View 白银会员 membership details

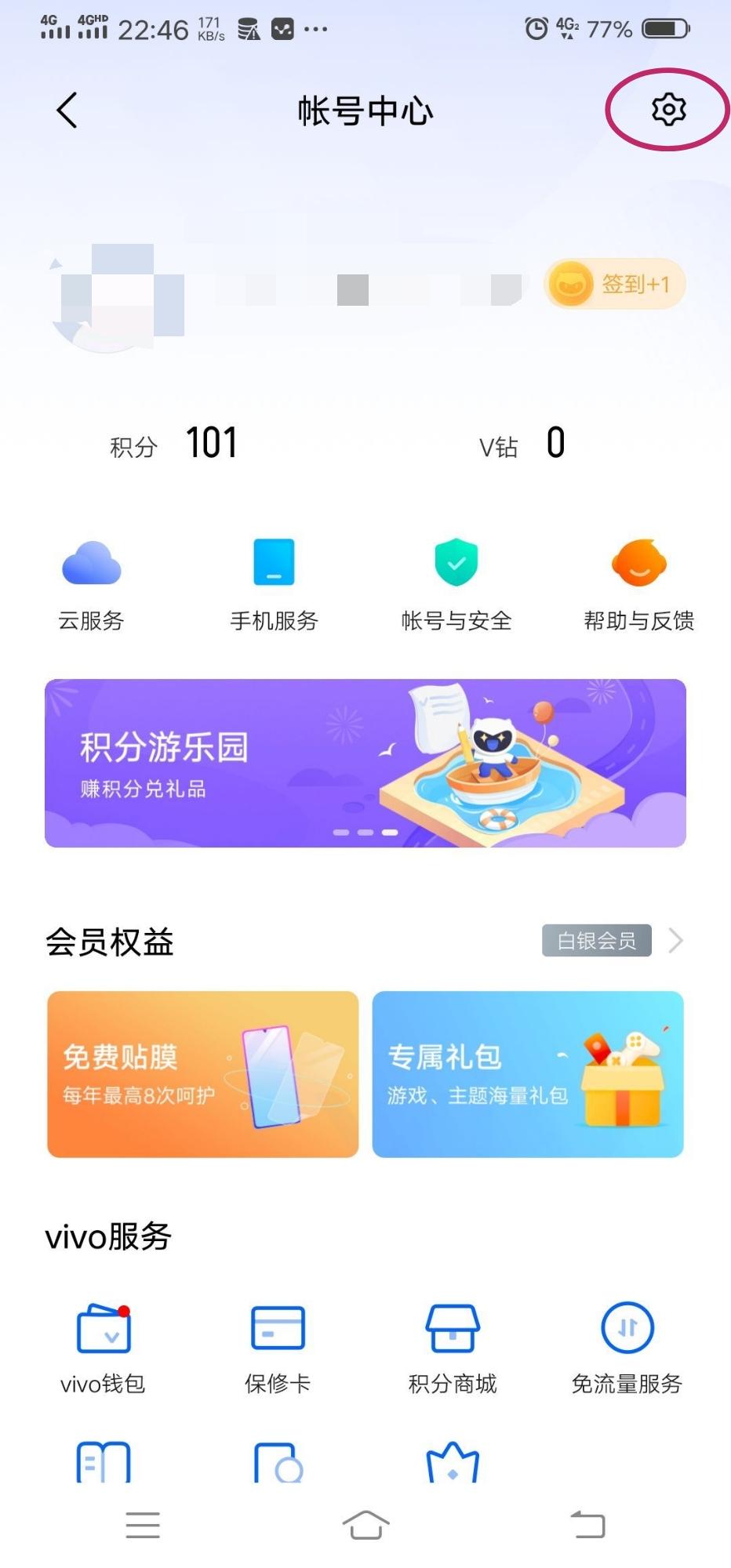[x=612, y=941]
